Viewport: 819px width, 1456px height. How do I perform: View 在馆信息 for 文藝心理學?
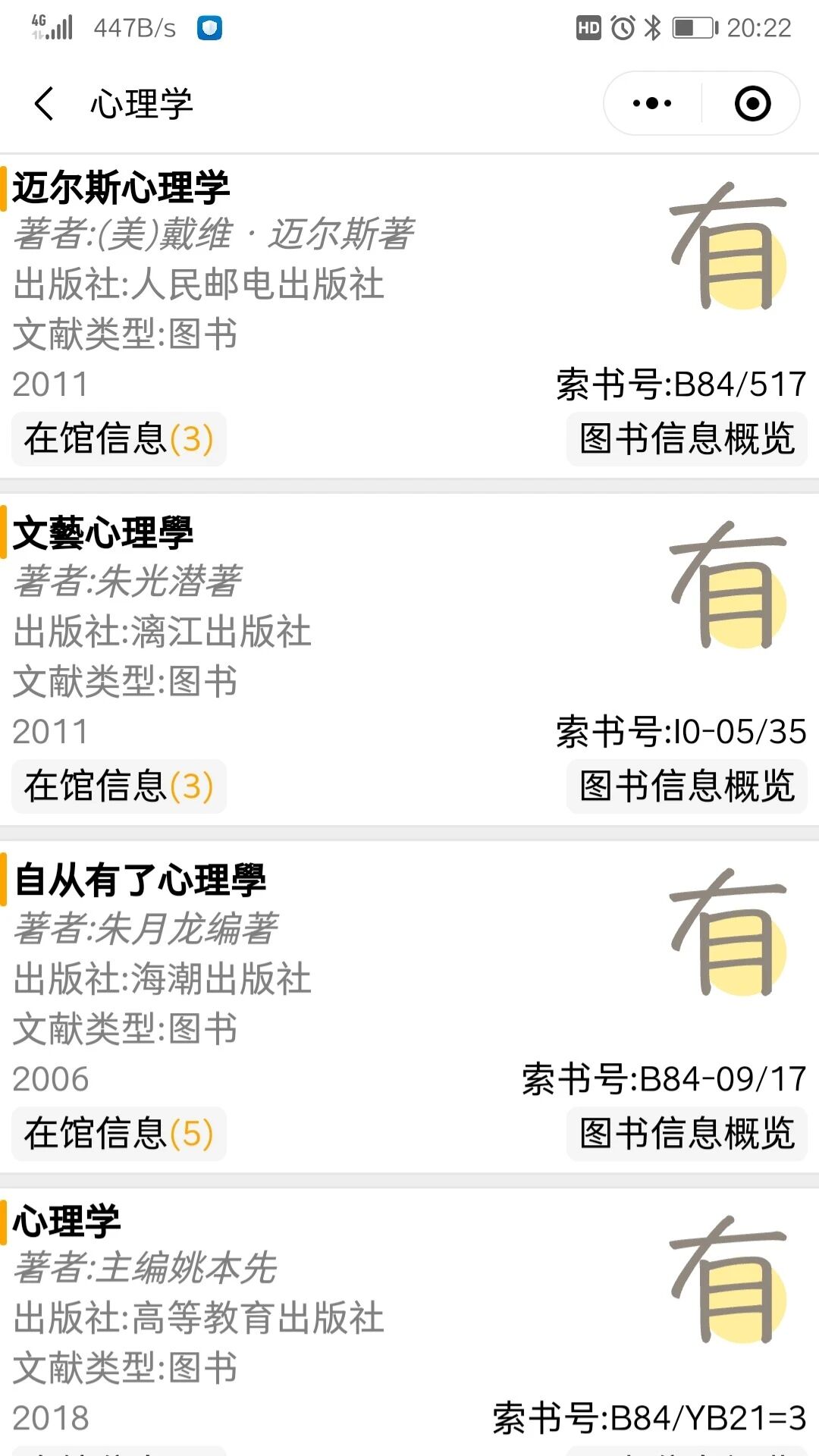point(118,786)
